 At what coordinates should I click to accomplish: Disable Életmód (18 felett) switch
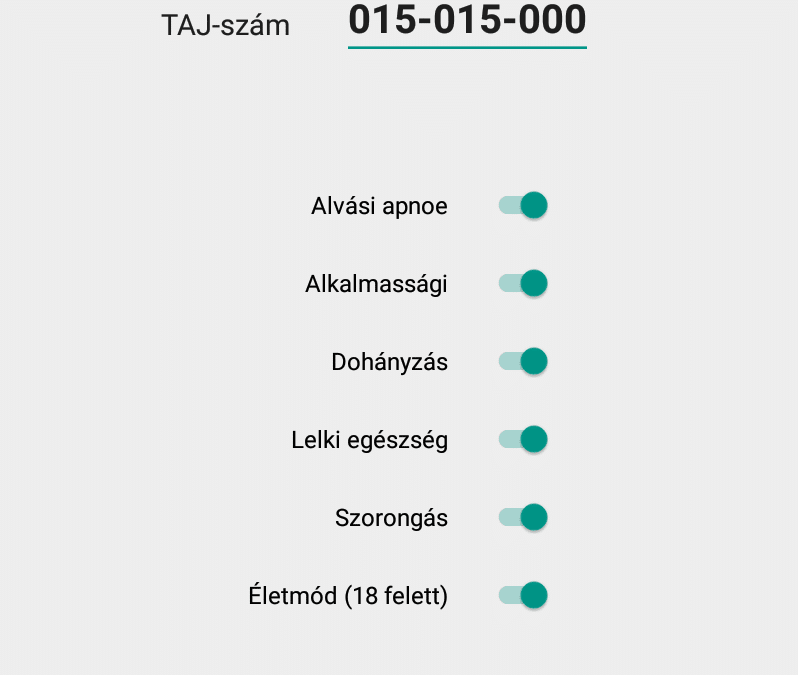pyautogui.click(x=523, y=596)
